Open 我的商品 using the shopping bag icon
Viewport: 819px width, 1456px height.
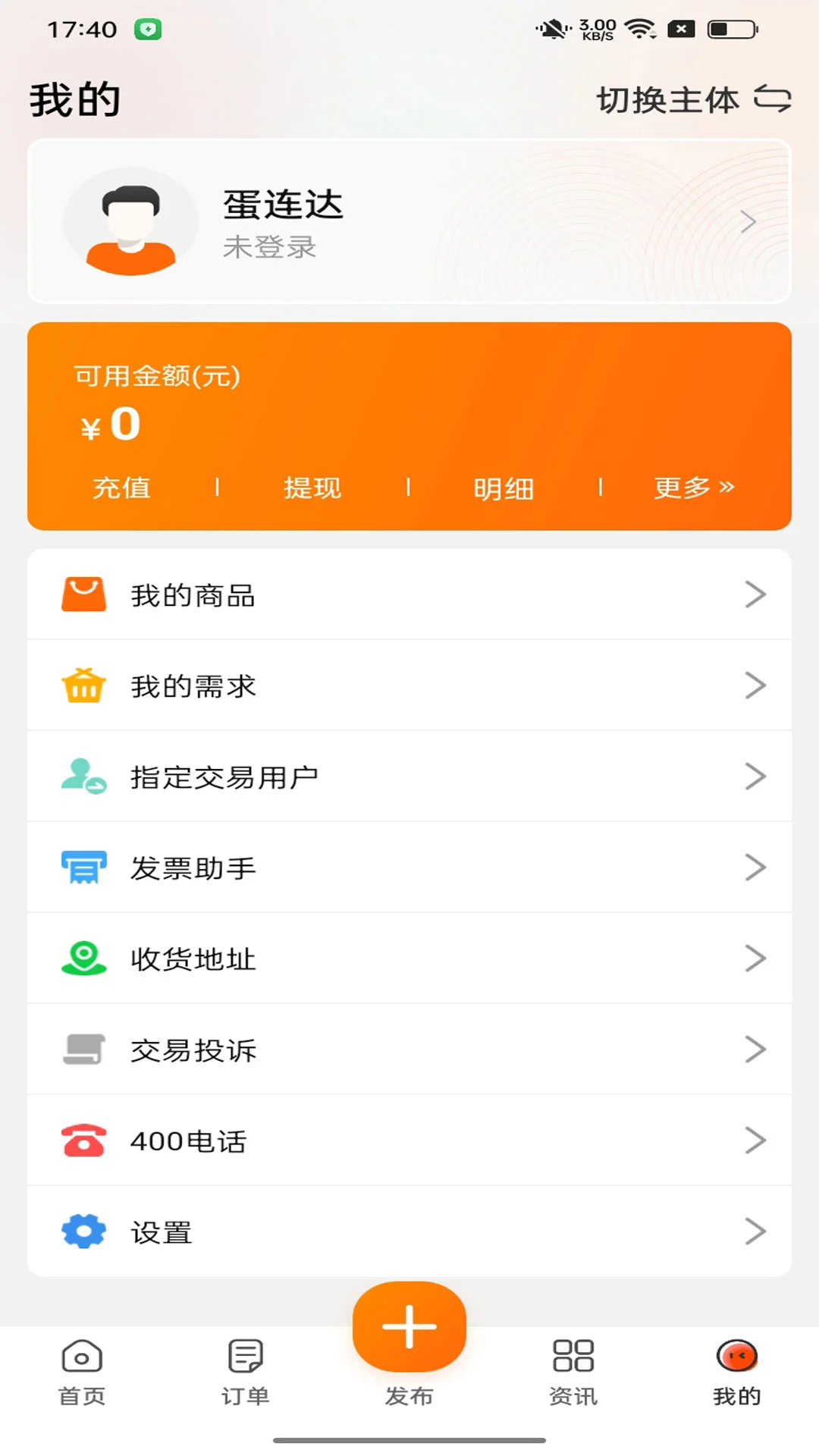[84, 595]
